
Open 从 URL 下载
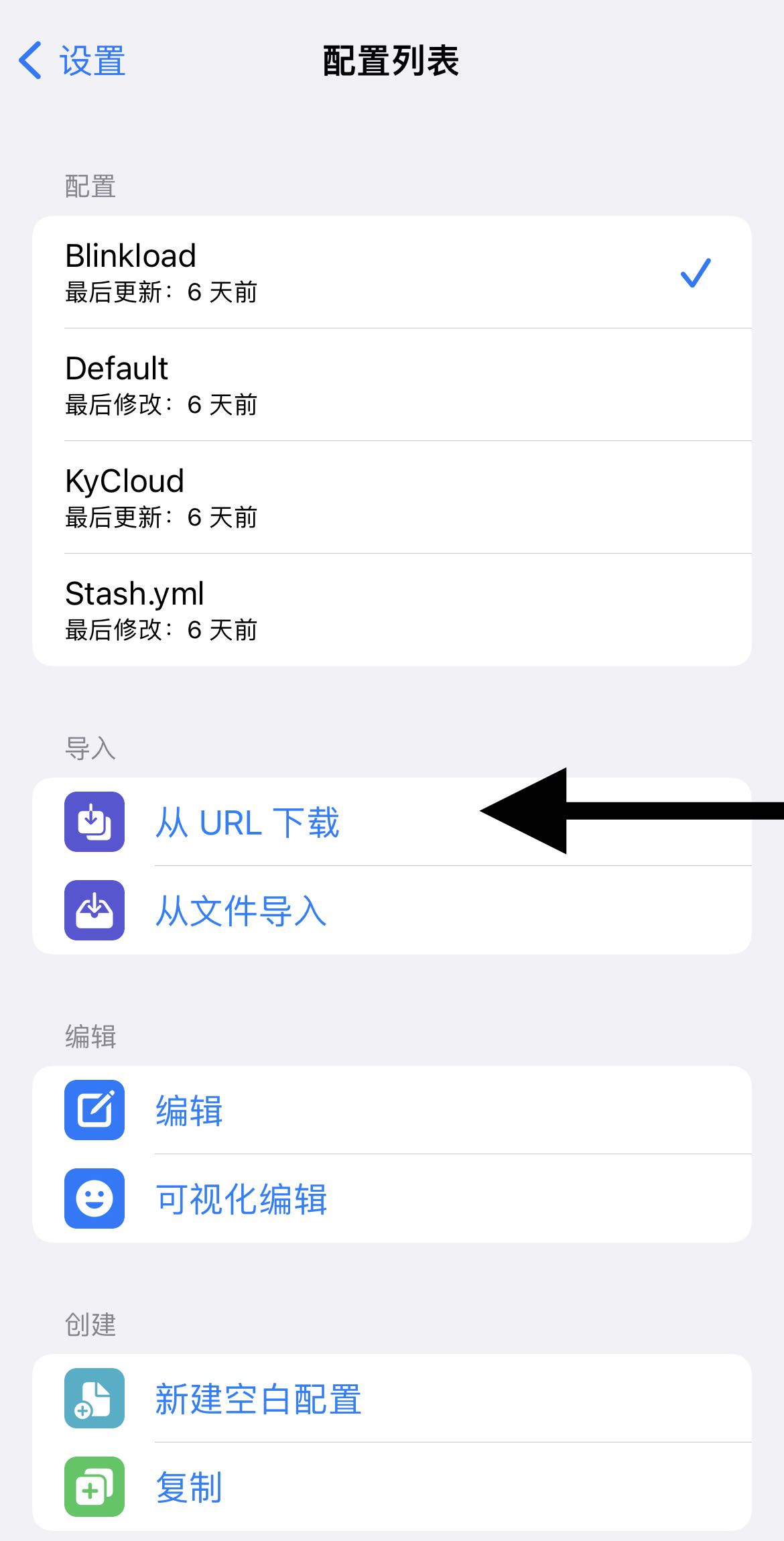(x=248, y=822)
